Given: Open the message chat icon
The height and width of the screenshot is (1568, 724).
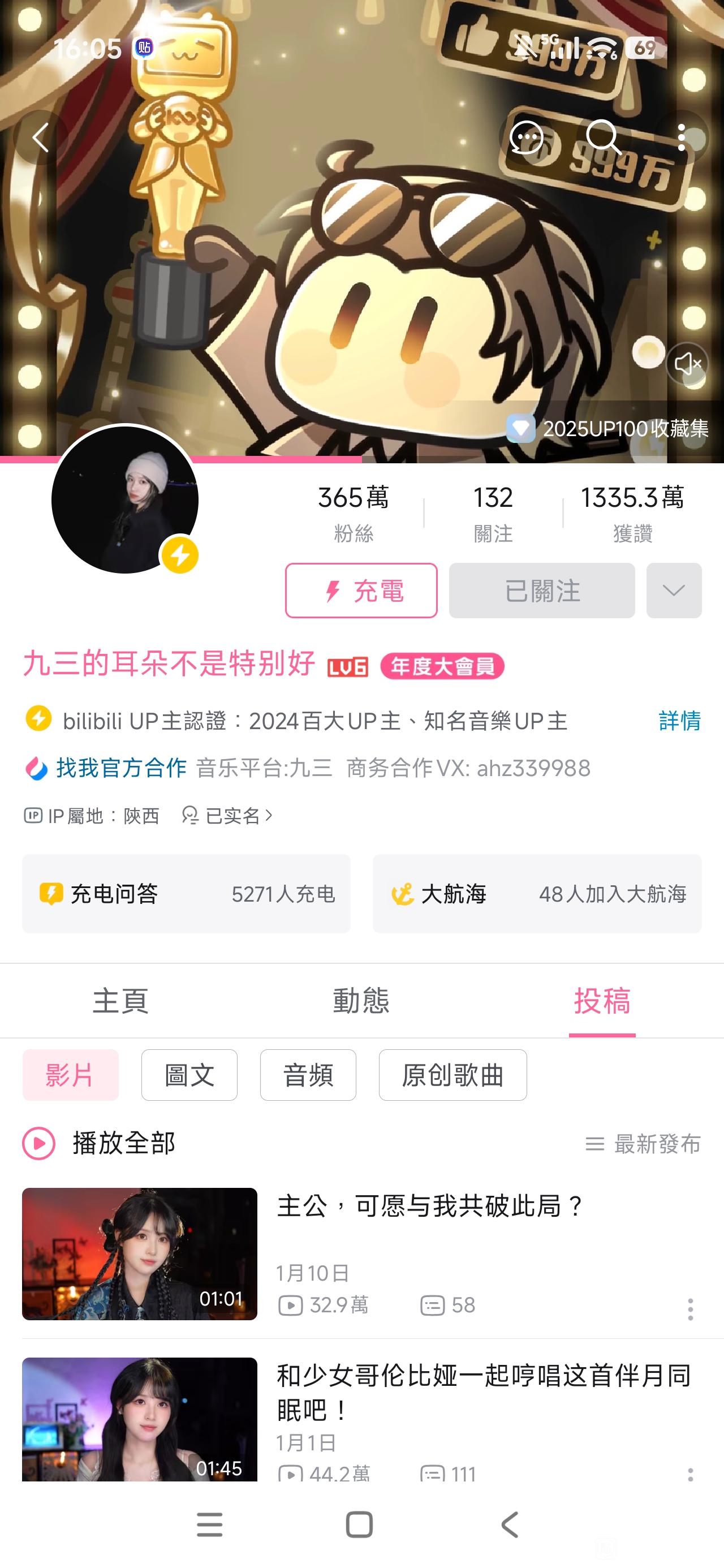Looking at the screenshot, I should coord(526,137).
